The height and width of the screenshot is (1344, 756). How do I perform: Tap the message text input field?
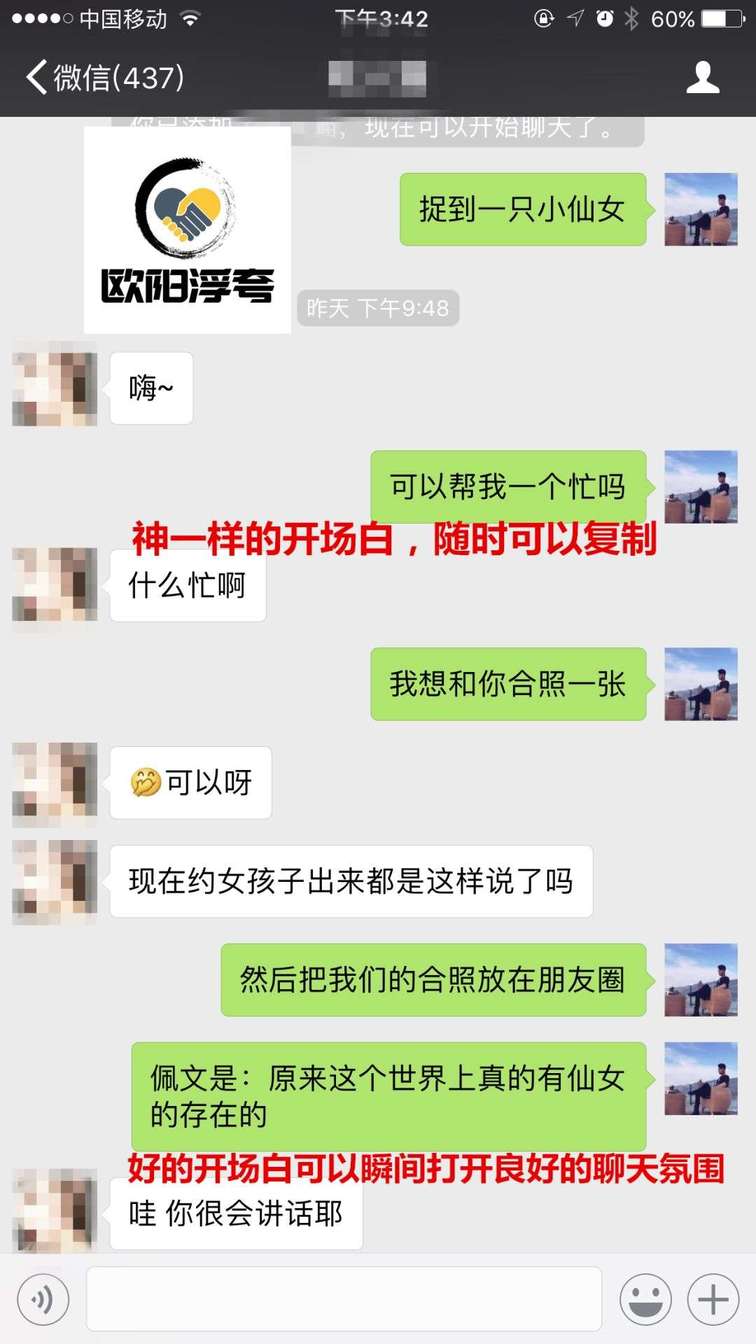click(345, 1298)
